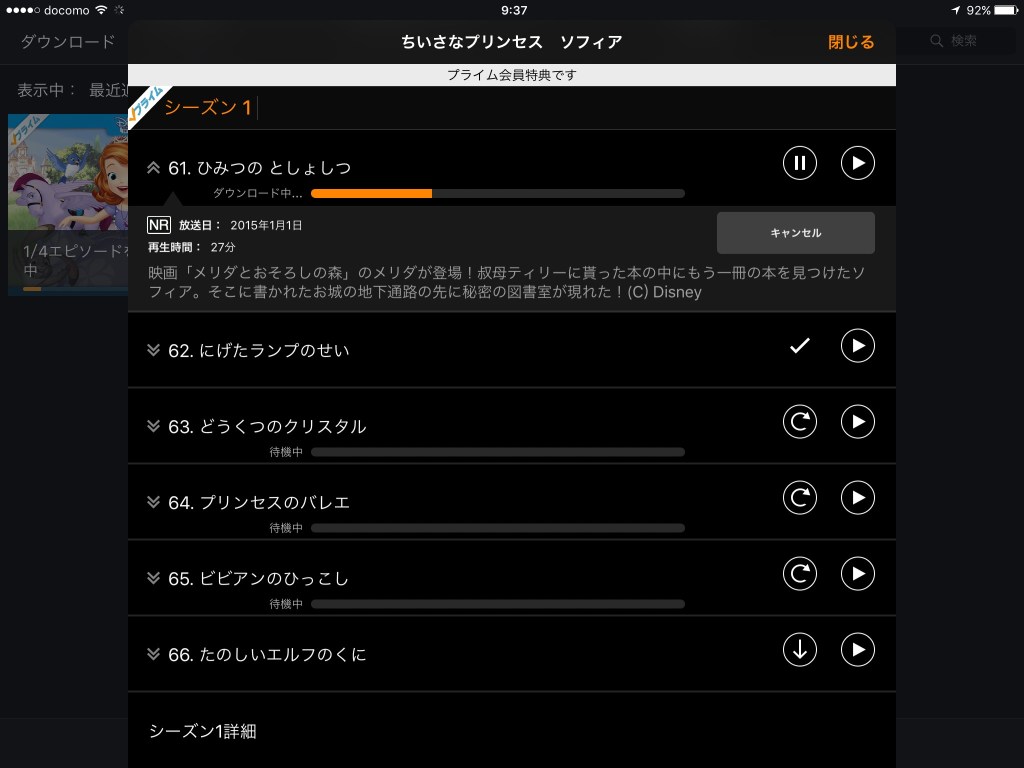Image resolution: width=1024 pixels, height=768 pixels.
Task: Tap the キャンセル button
Action: coord(795,233)
